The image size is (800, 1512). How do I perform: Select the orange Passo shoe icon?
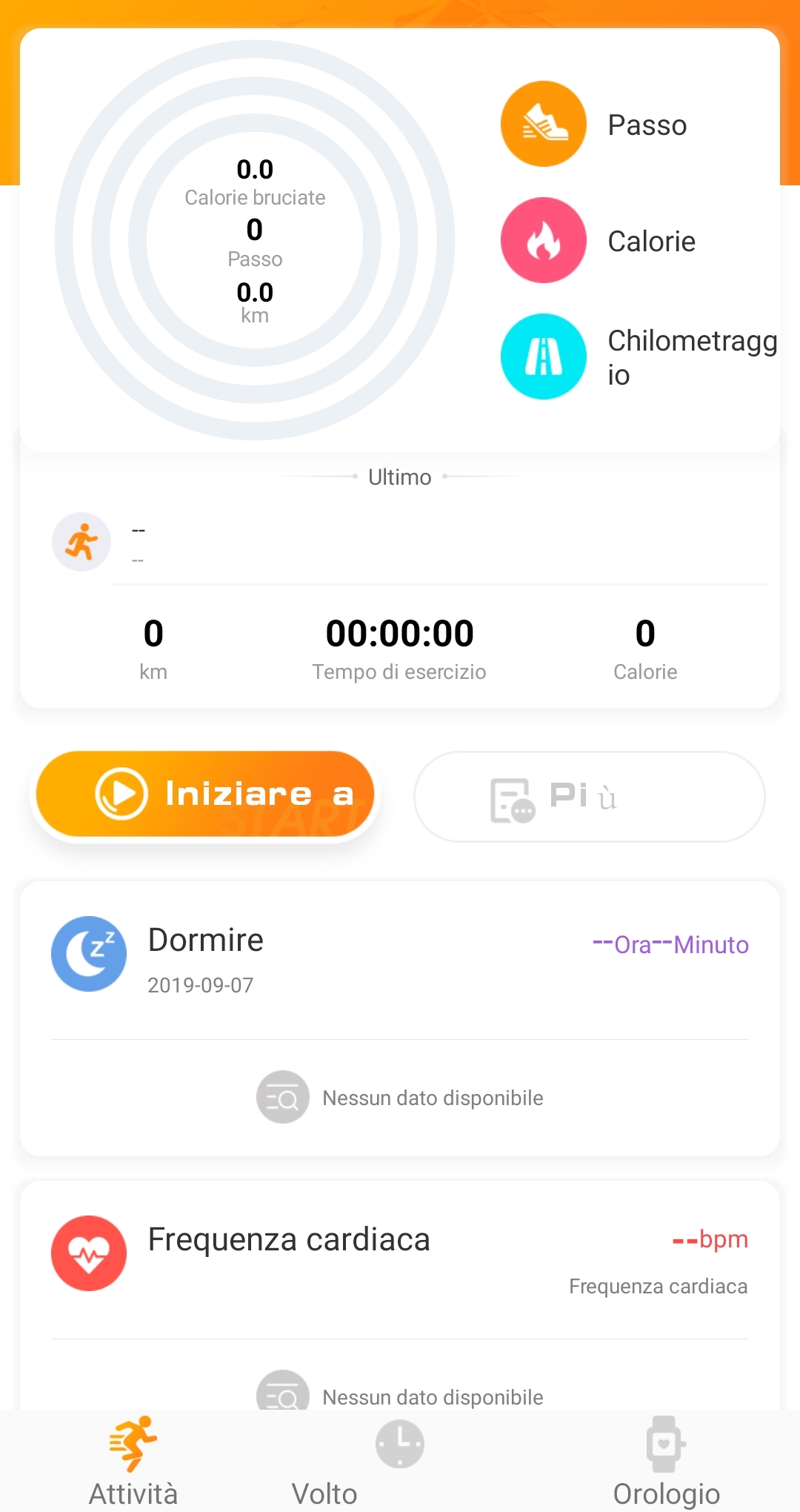(543, 123)
